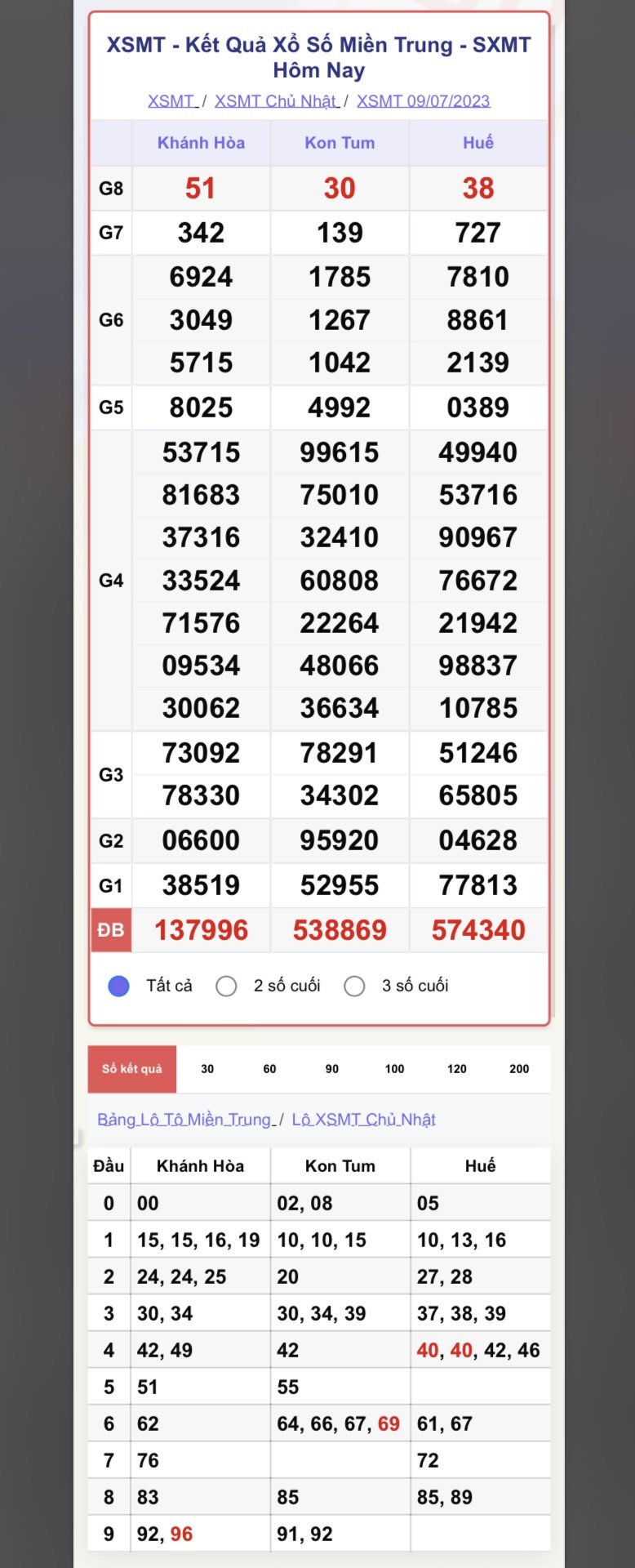The width and height of the screenshot is (635, 1568).
Task: Show 200 results
Action: [519, 1069]
